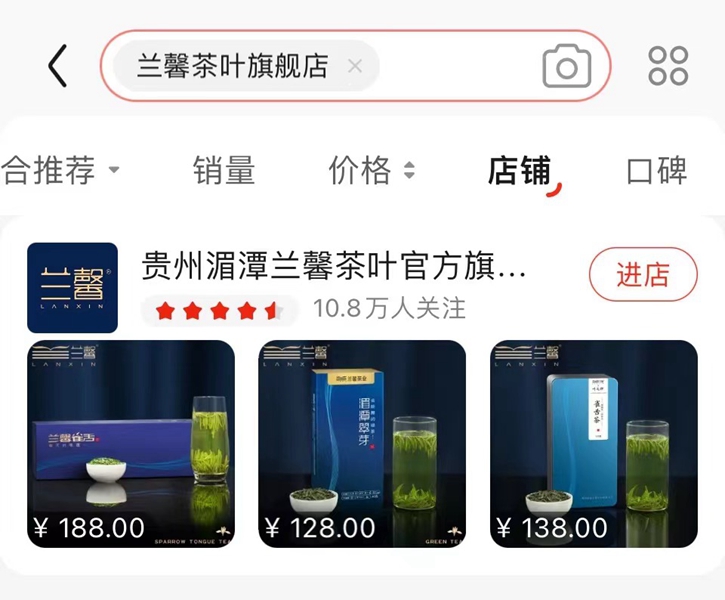Screen dimensions: 725x600
Task: Switch to the 店铺 tab
Action: [x=519, y=171]
